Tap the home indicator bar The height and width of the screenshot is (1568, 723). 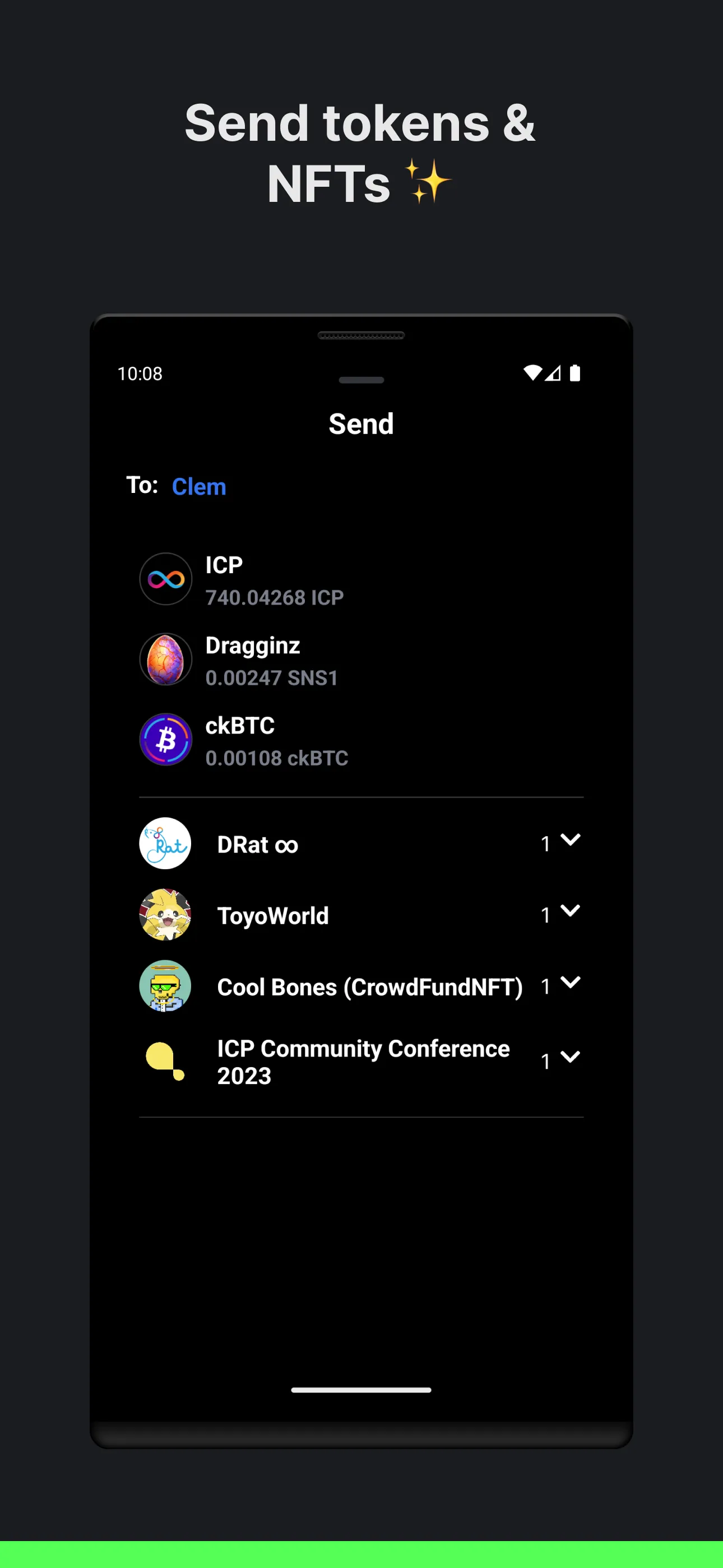361,1390
